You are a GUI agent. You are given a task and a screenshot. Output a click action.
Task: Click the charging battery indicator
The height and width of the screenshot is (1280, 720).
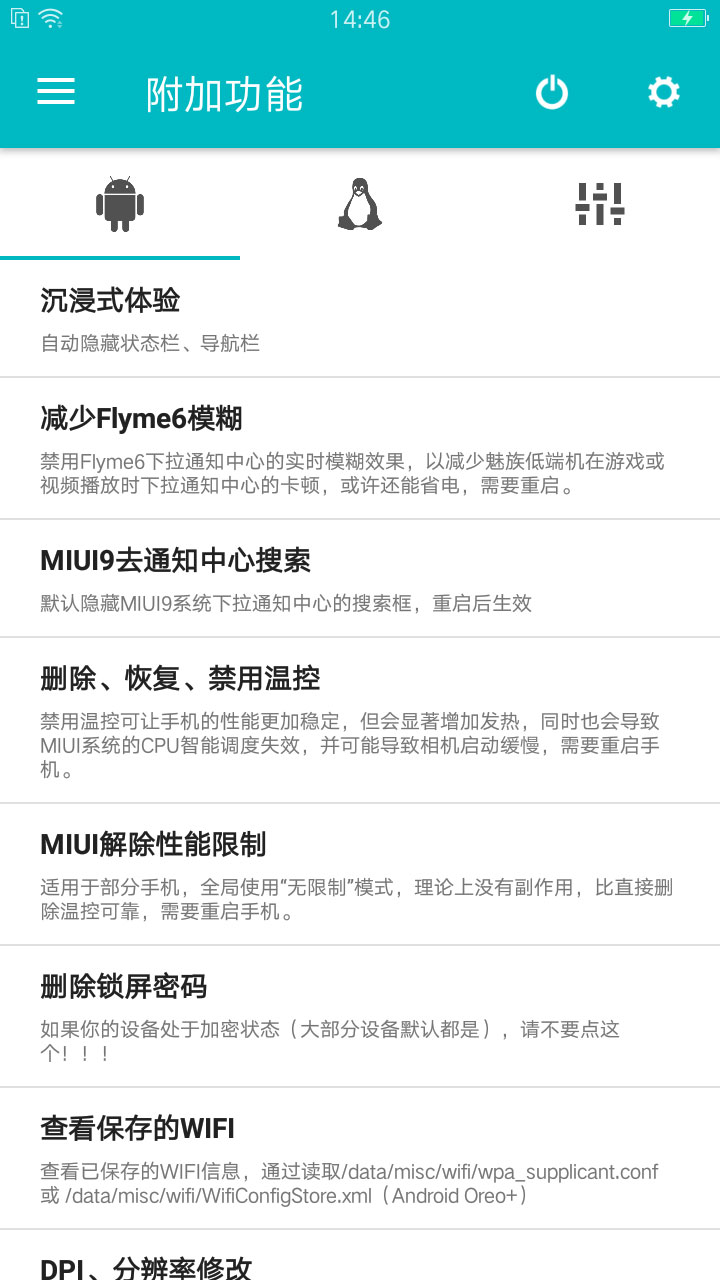point(689,16)
